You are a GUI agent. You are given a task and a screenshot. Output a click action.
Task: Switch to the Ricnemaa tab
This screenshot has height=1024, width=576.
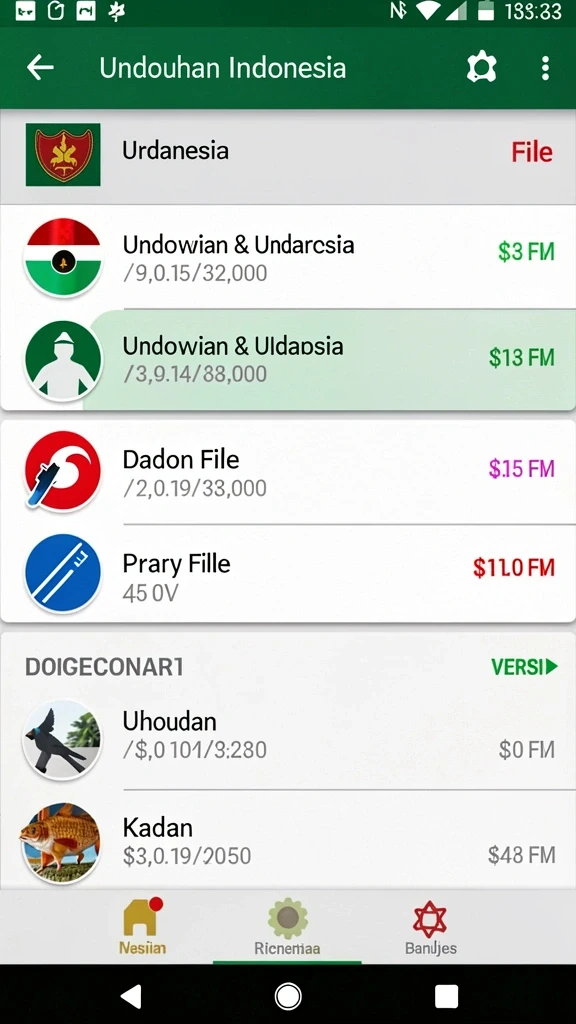(287, 927)
